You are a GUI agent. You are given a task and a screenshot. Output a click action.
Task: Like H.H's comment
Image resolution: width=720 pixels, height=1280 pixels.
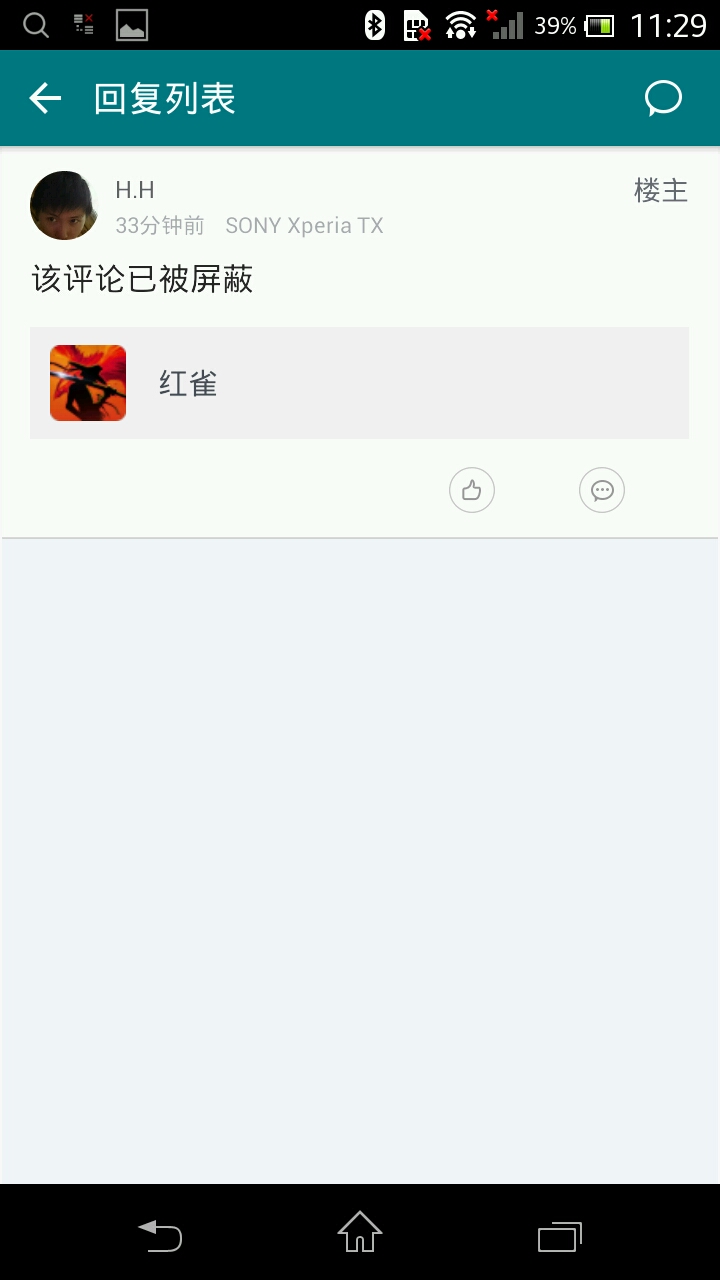[472, 490]
